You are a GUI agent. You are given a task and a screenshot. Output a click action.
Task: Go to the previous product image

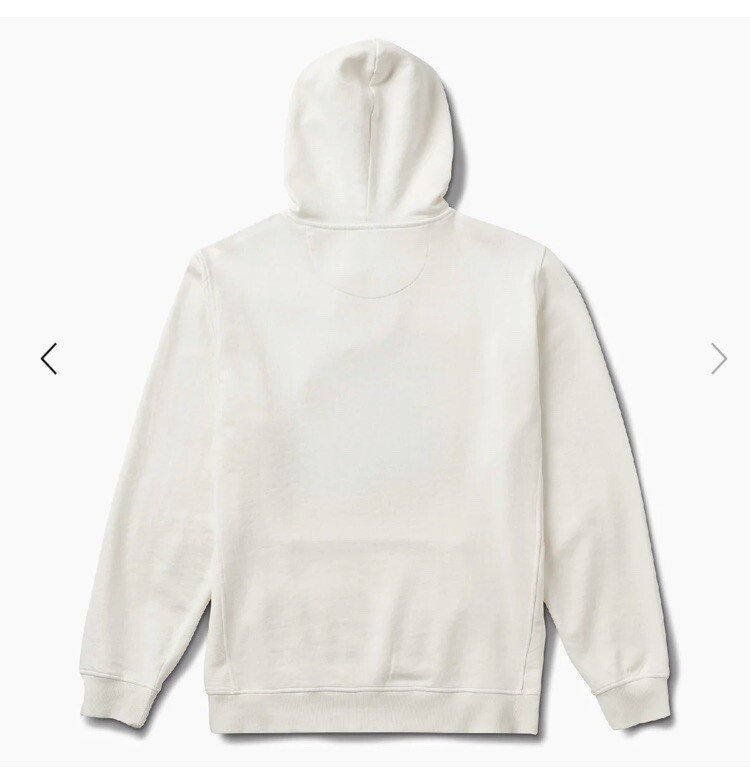pos(48,358)
